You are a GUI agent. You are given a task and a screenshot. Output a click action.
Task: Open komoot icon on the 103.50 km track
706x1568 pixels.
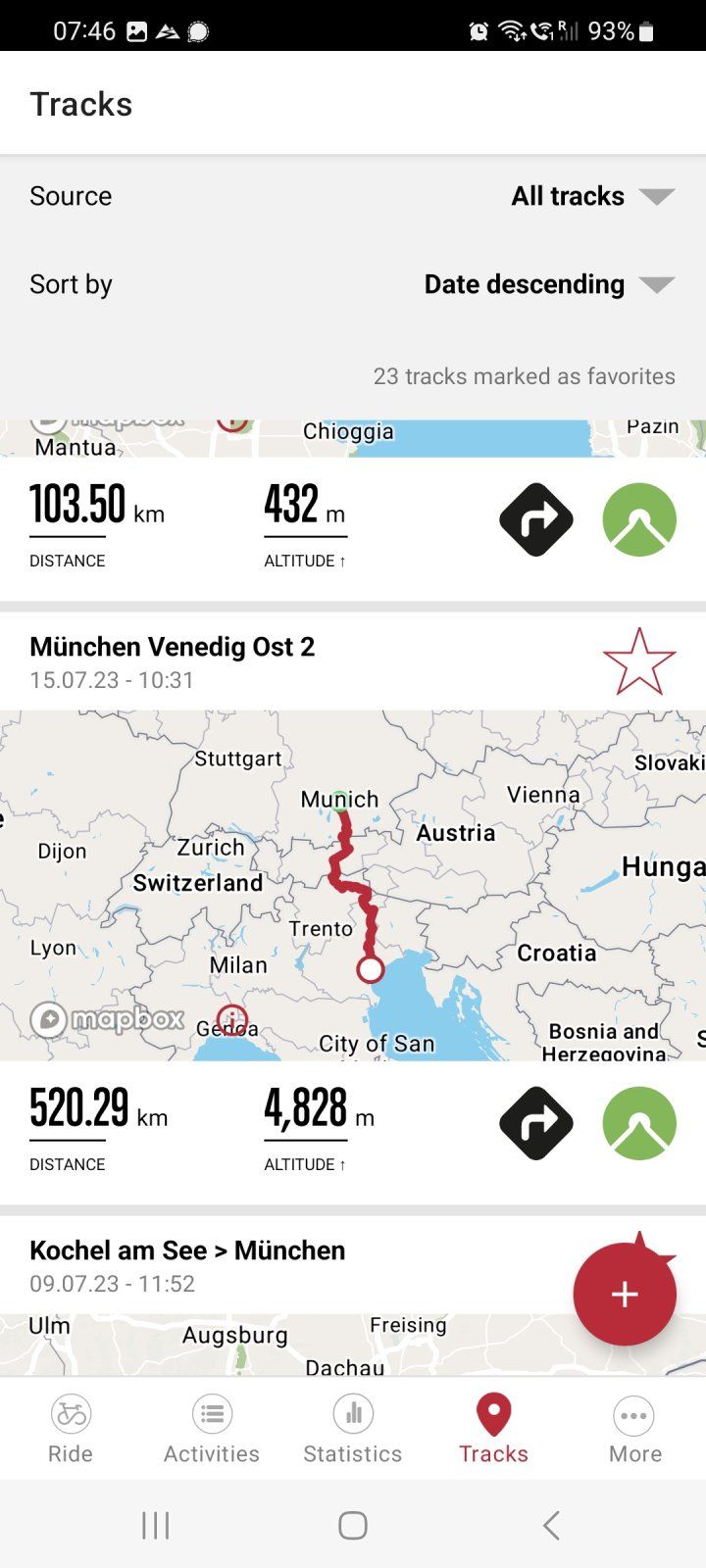tap(639, 519)
